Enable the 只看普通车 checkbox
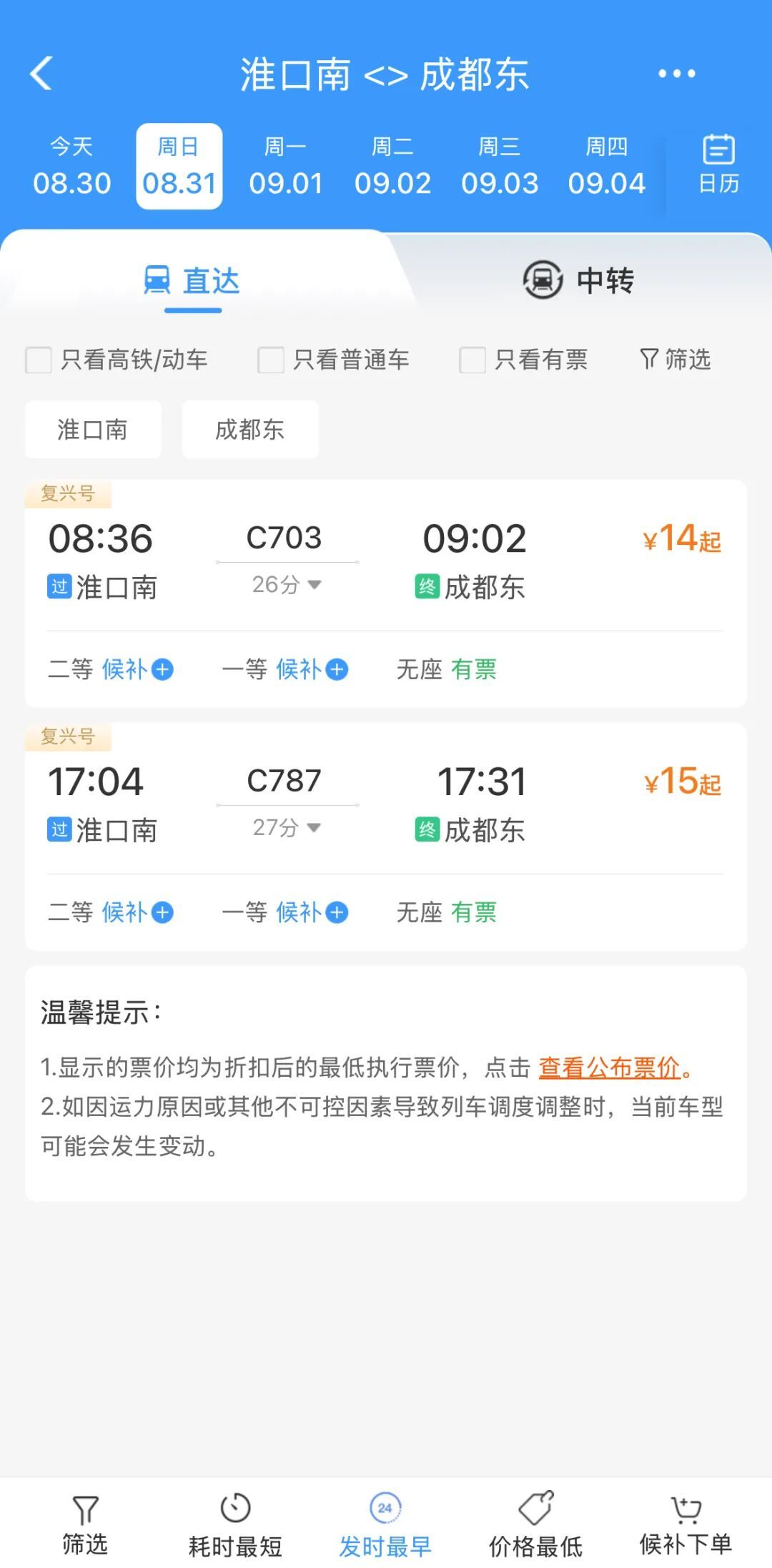The image size is (772, 1568). 271,360
